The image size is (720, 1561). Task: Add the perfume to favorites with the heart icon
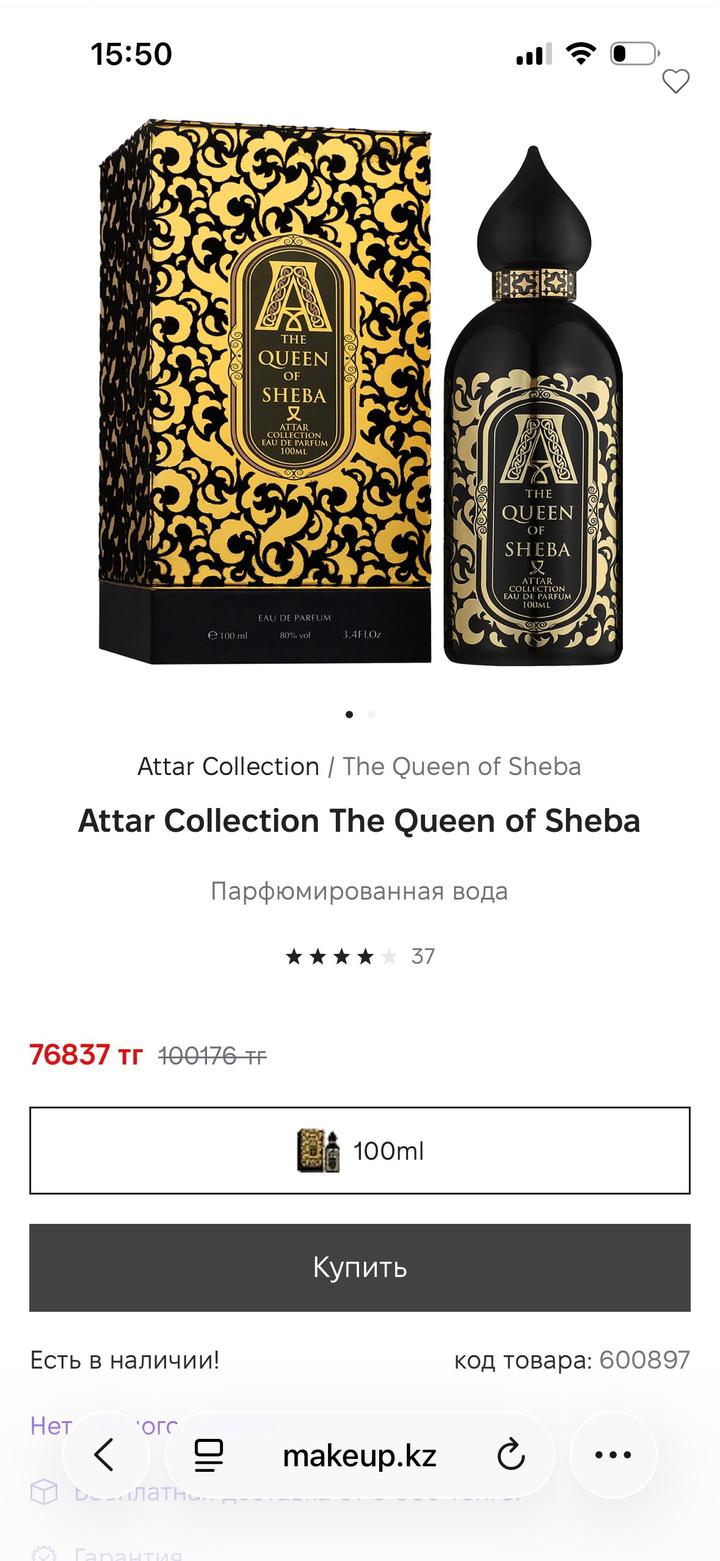point(676,82)
